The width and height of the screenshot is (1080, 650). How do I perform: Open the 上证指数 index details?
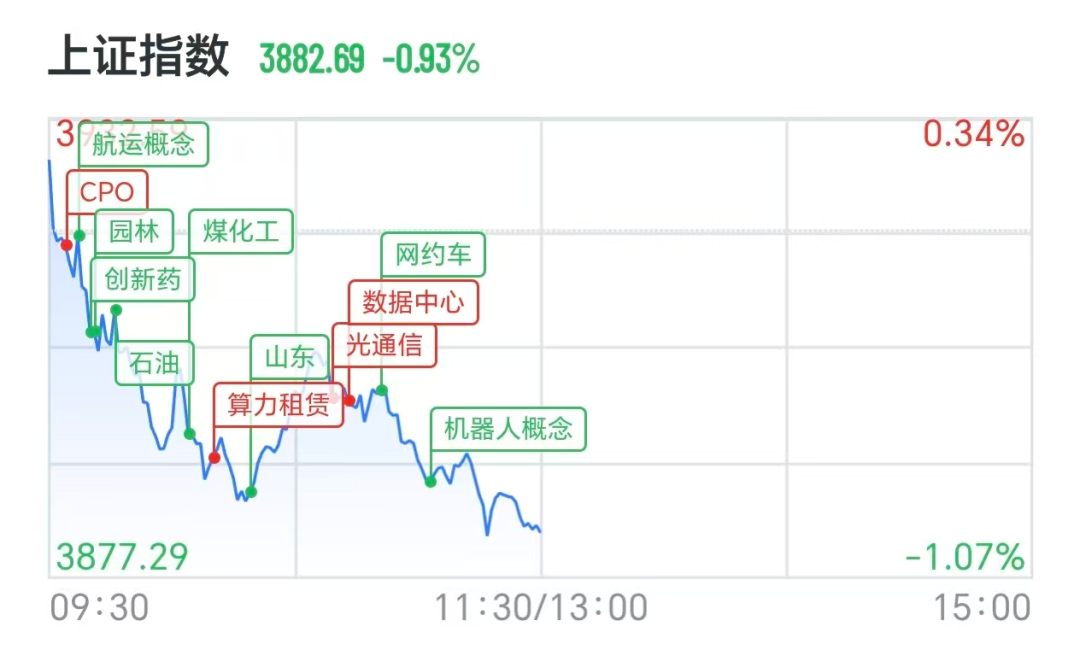[139, 57]
